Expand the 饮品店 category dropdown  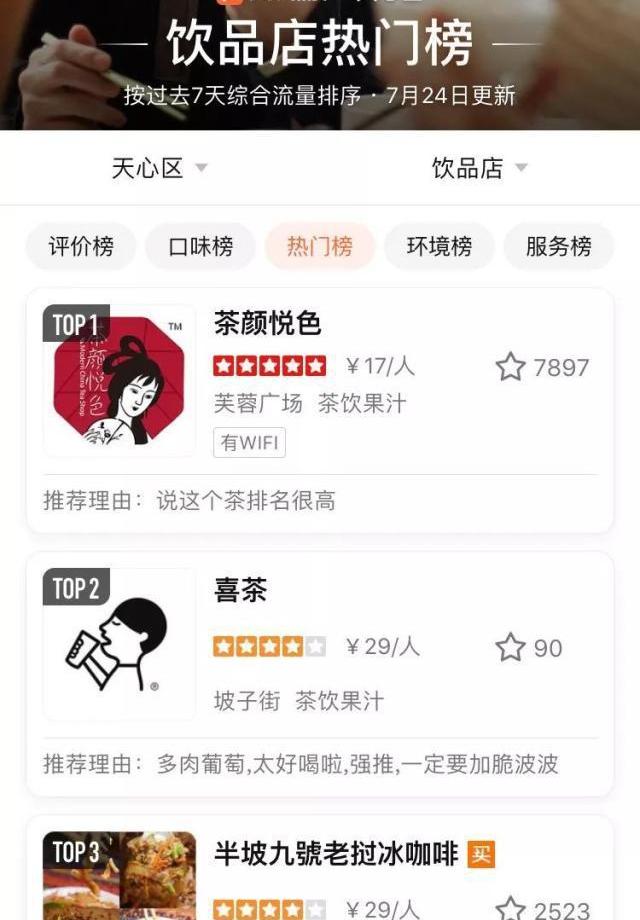click(479, 168)
